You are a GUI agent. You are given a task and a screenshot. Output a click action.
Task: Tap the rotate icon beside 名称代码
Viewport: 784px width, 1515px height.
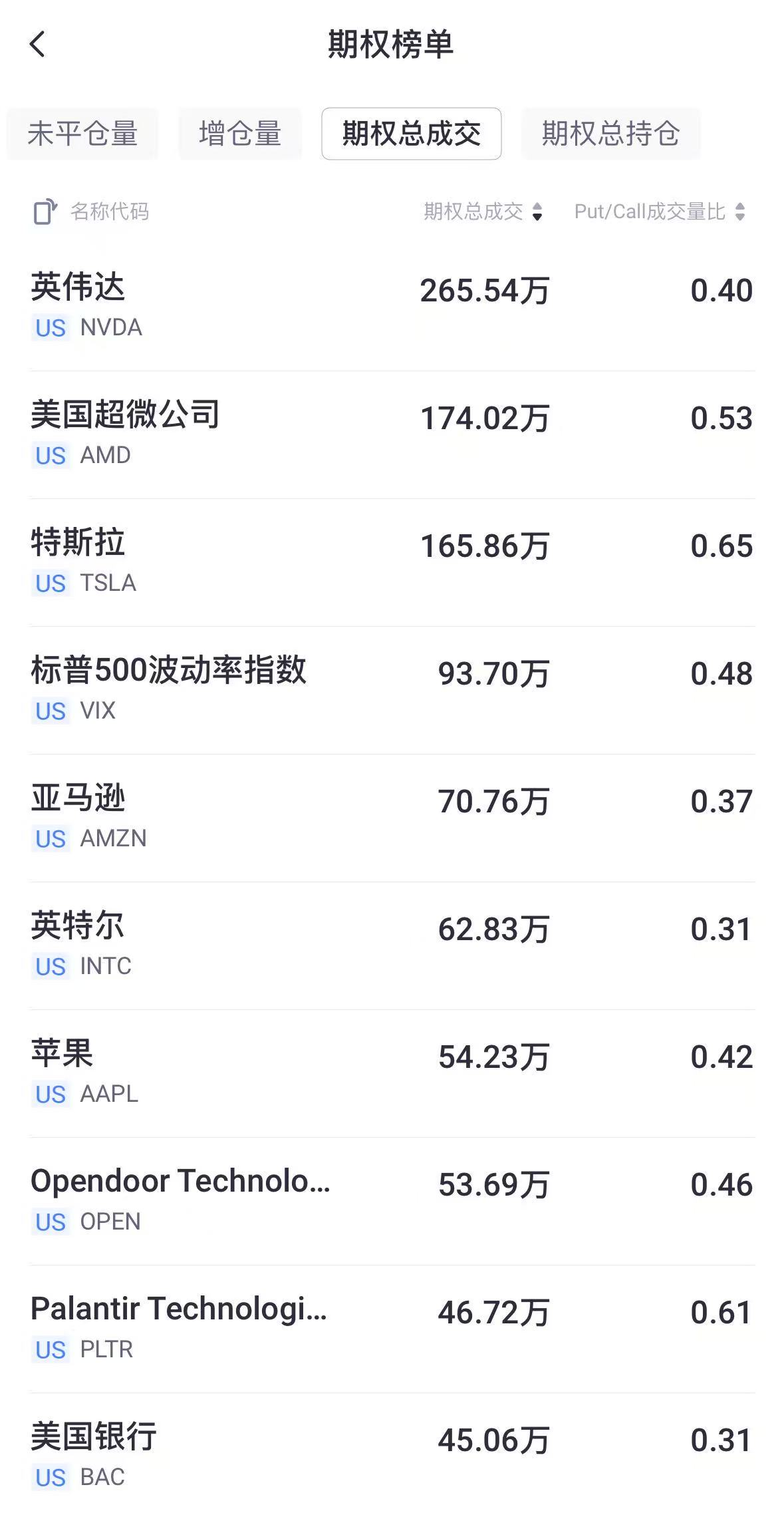[x=45, y=212]
